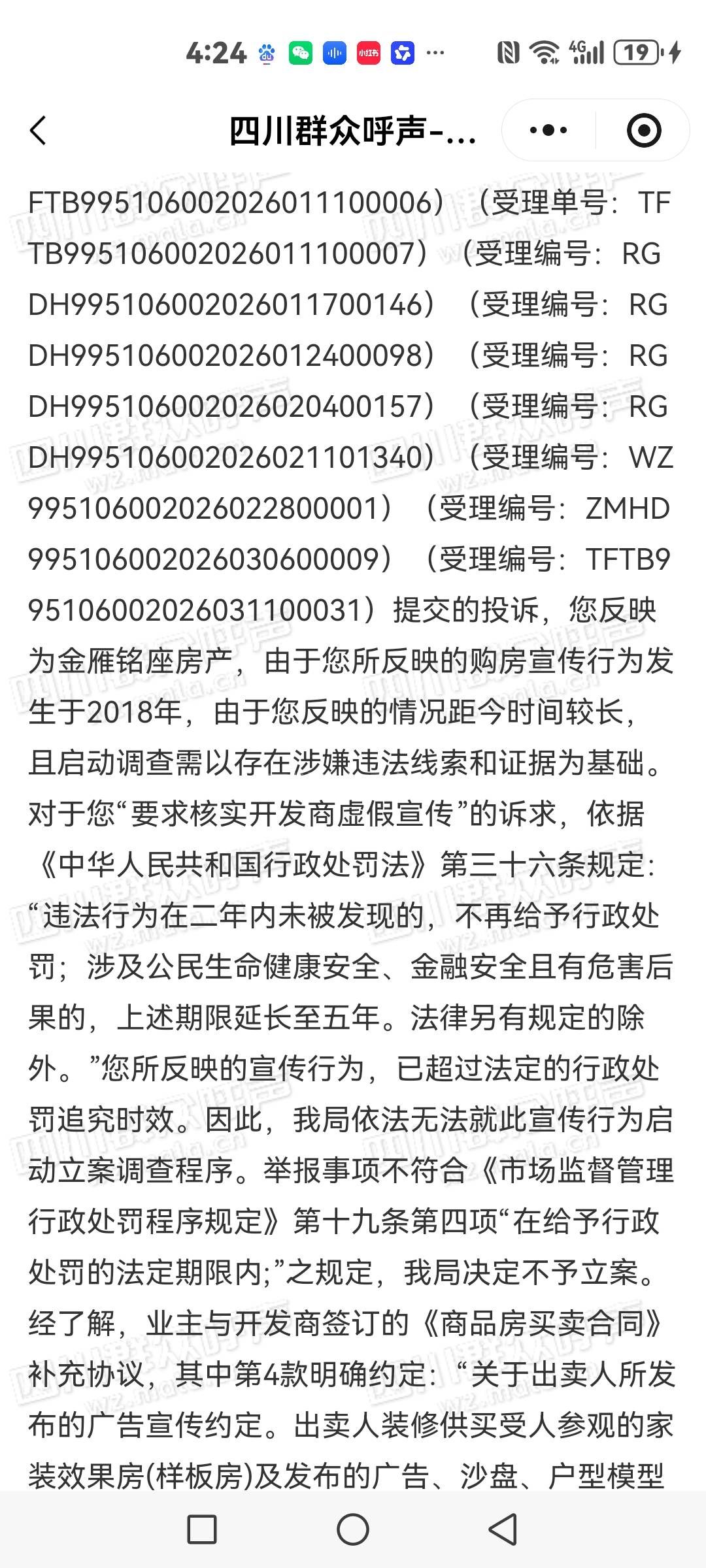Tap the system home button

[x=353, y=1529]
